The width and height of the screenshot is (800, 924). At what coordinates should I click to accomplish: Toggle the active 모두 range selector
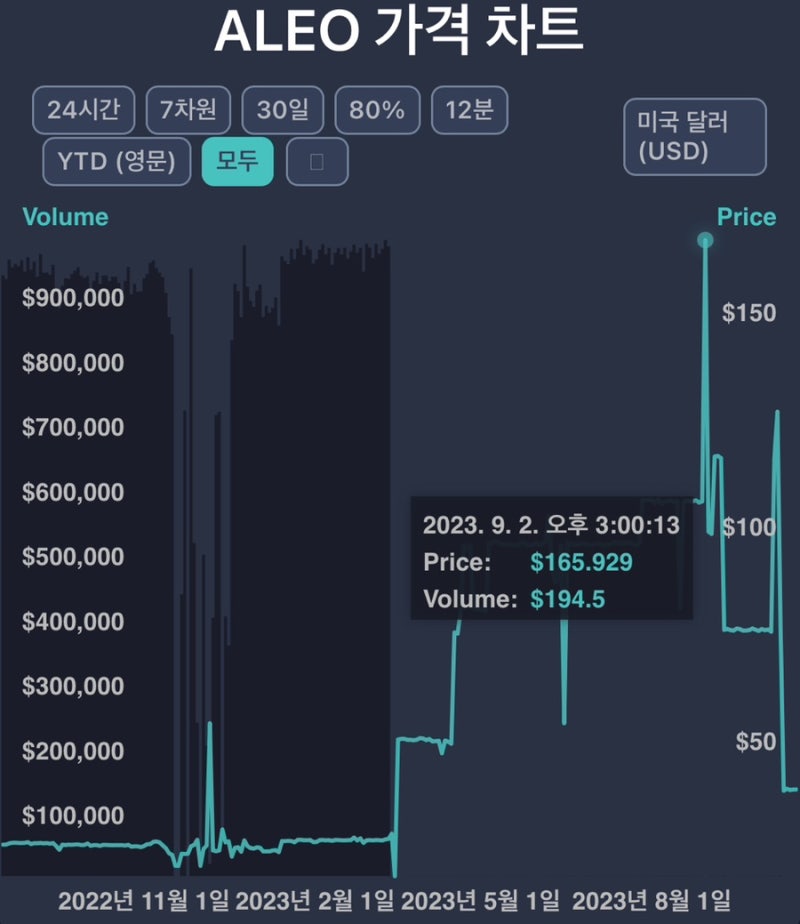point(240,162)
